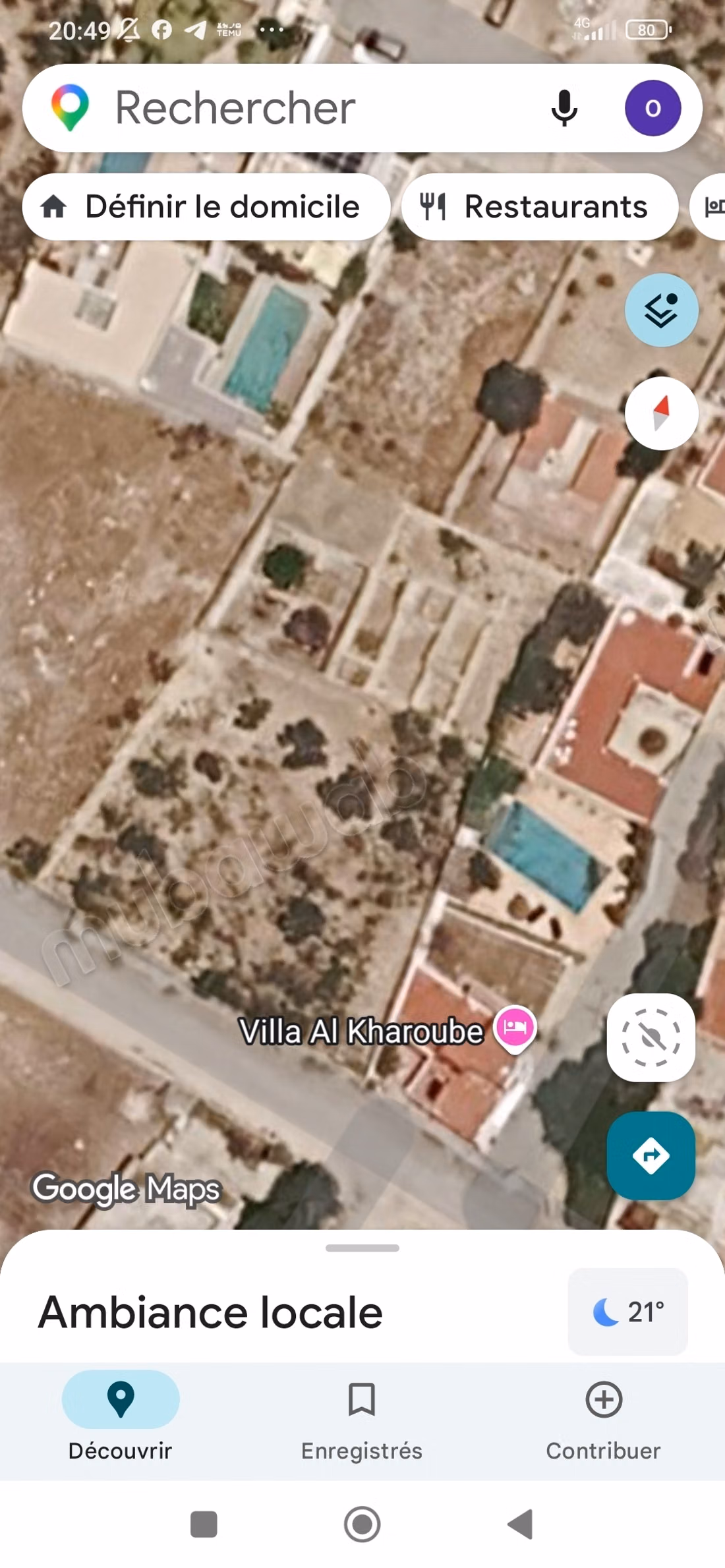Check the 21° weather chip
Viewport: 725px width, 1568px height.
click(x=628, y=1312)
